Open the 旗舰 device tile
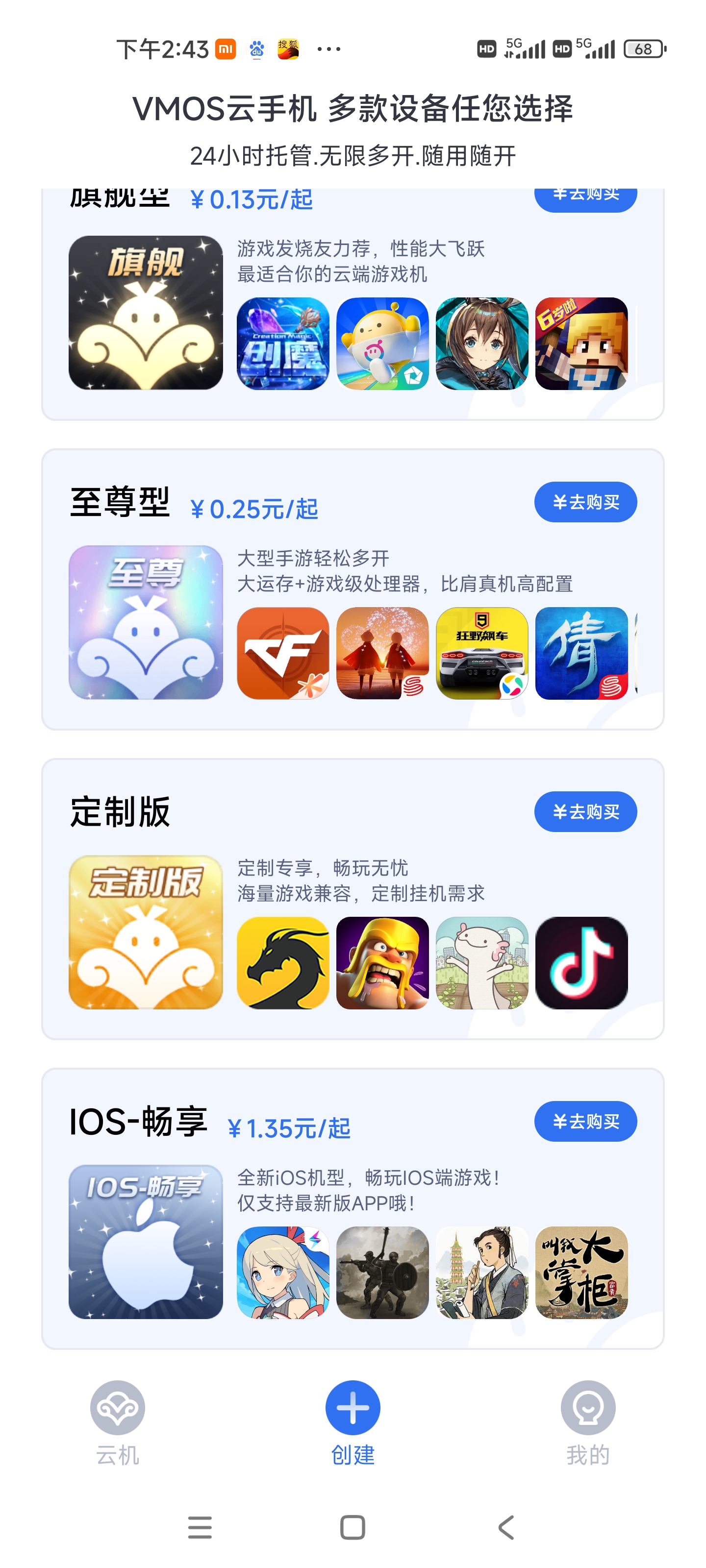The image size is (706, 1568). coord(146,313)
